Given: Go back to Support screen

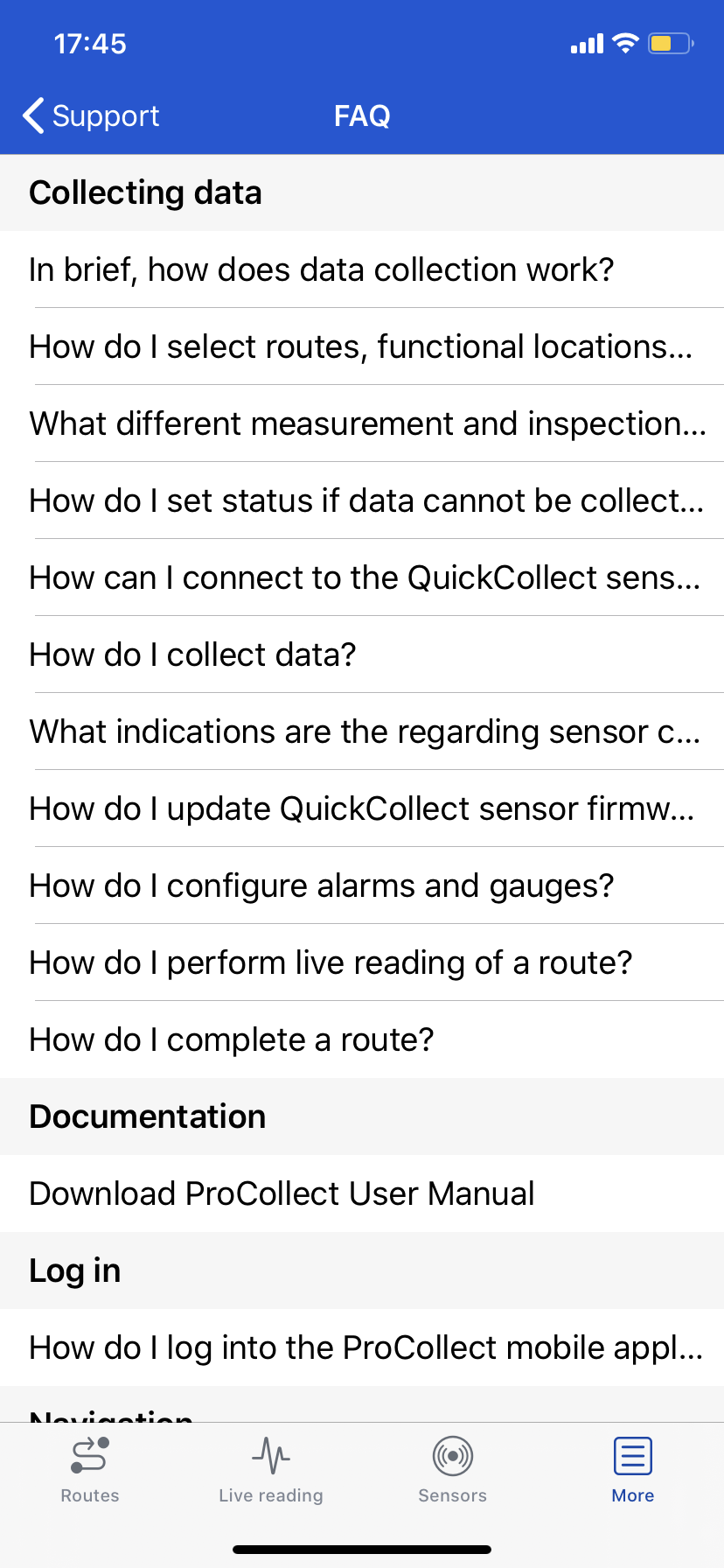Looking at the screenshot, I should (87, 115).
